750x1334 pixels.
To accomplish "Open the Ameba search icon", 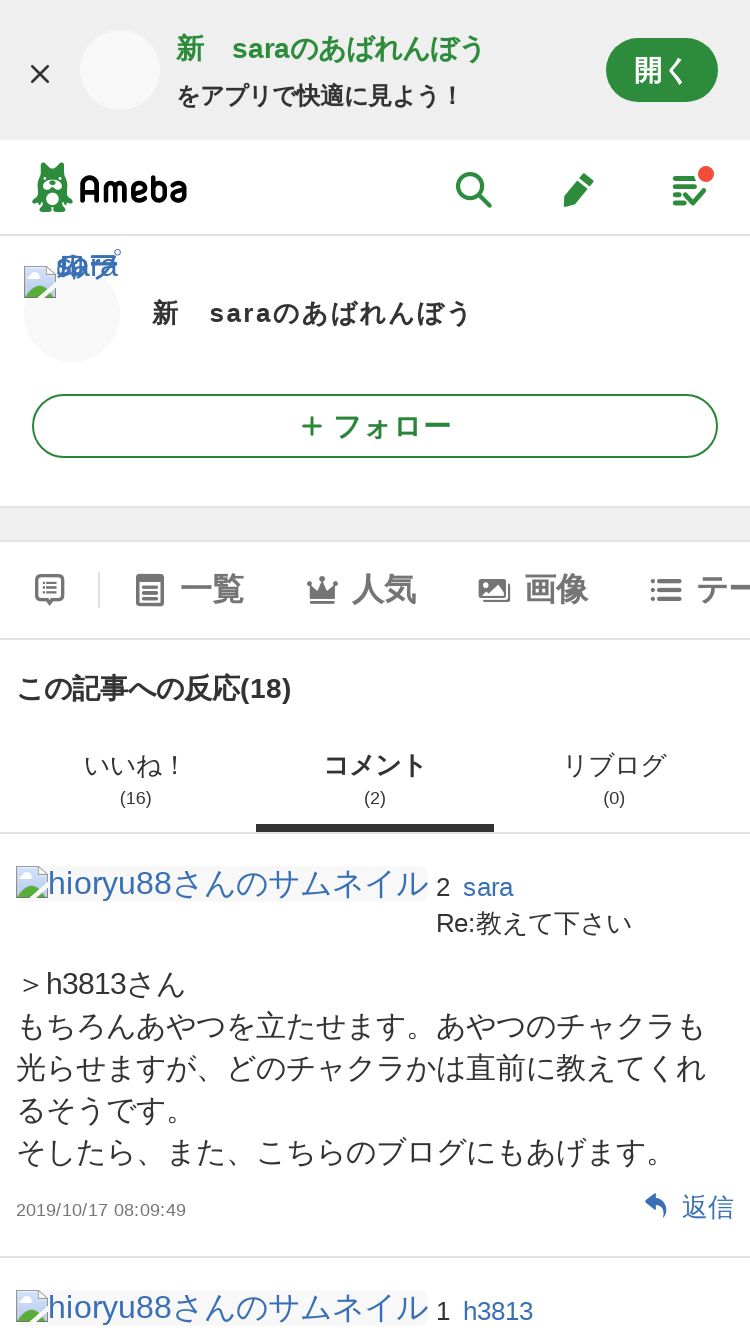I will (473, 188).
